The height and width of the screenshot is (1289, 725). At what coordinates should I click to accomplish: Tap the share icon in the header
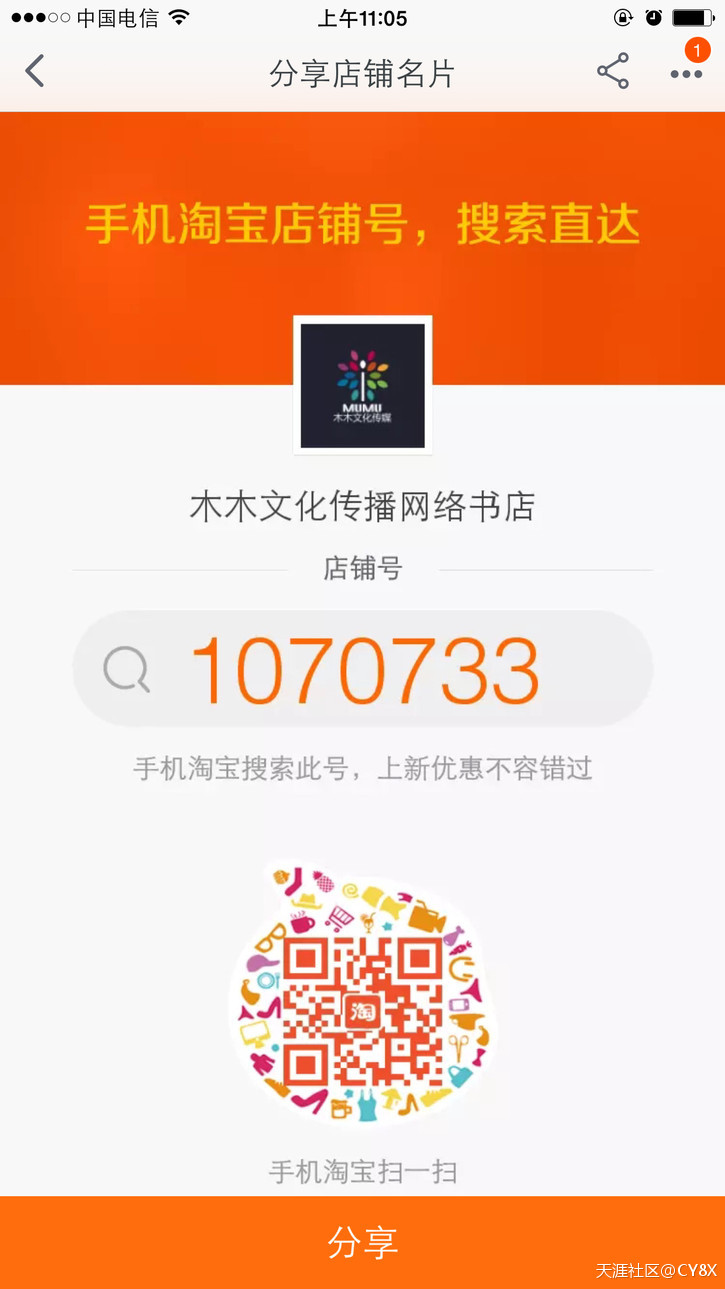pos(612,72)
